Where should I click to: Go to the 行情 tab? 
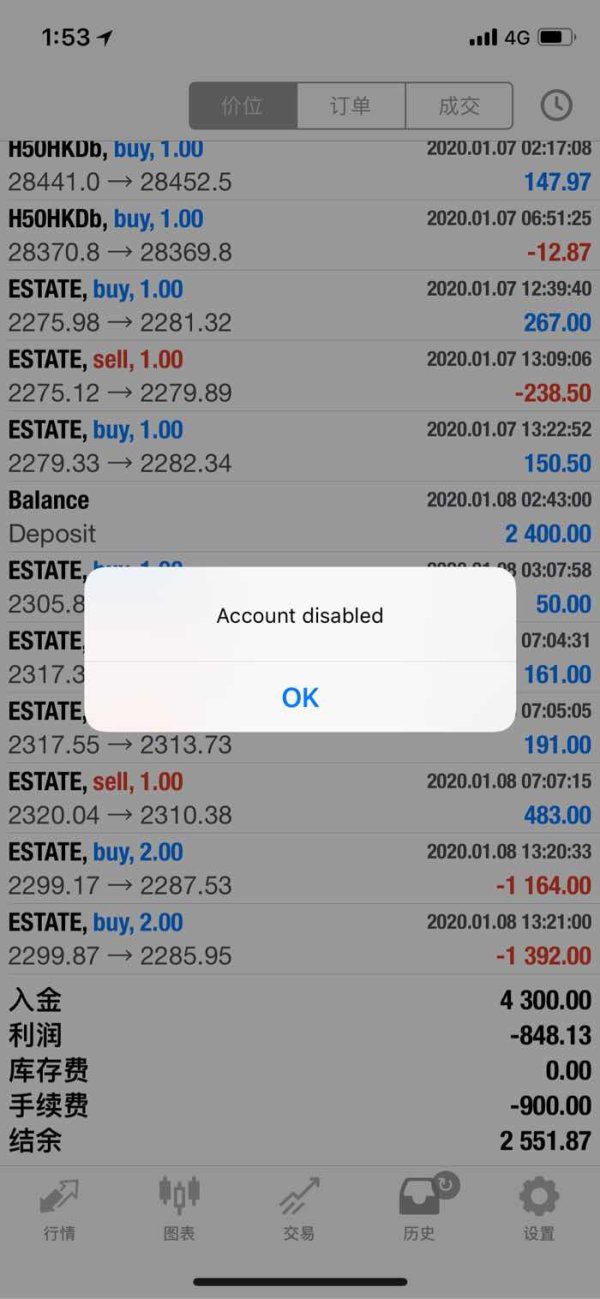[59, 1209]
